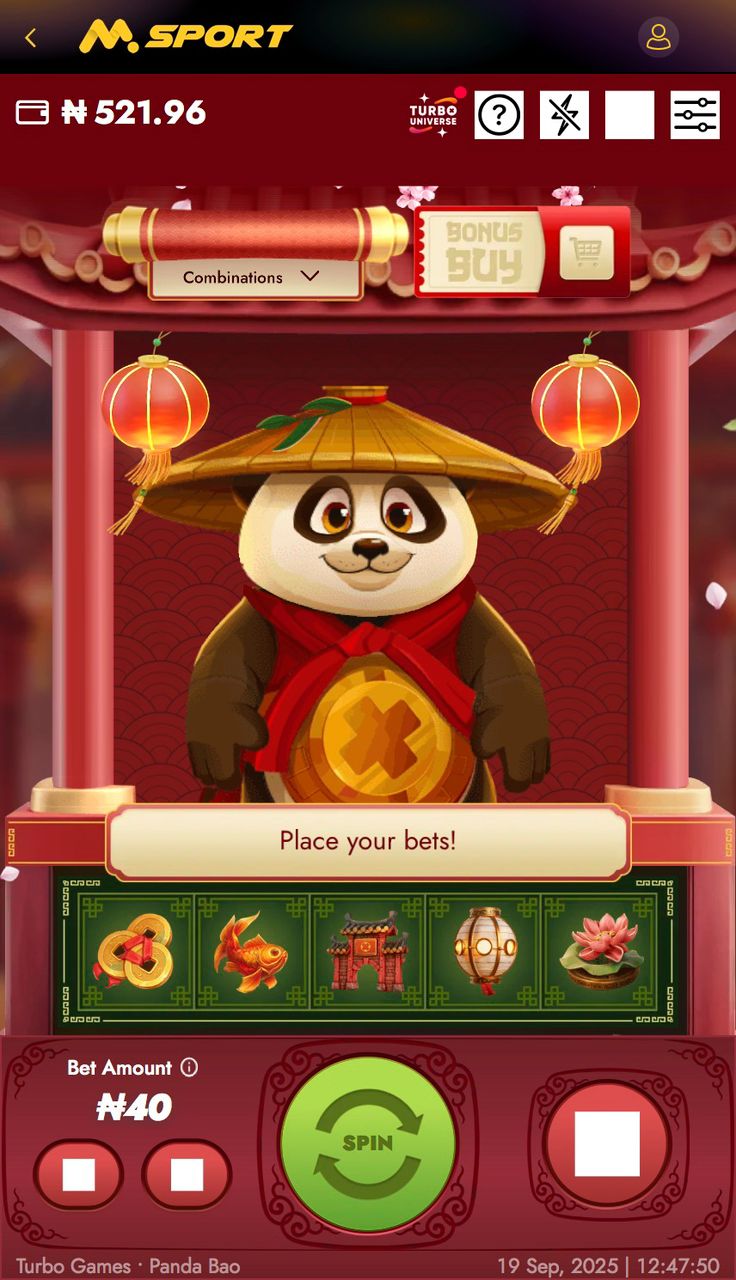The image size is (736, 1280).
Task: Open the settings sliders menu
Action: [x=695, y=115]
